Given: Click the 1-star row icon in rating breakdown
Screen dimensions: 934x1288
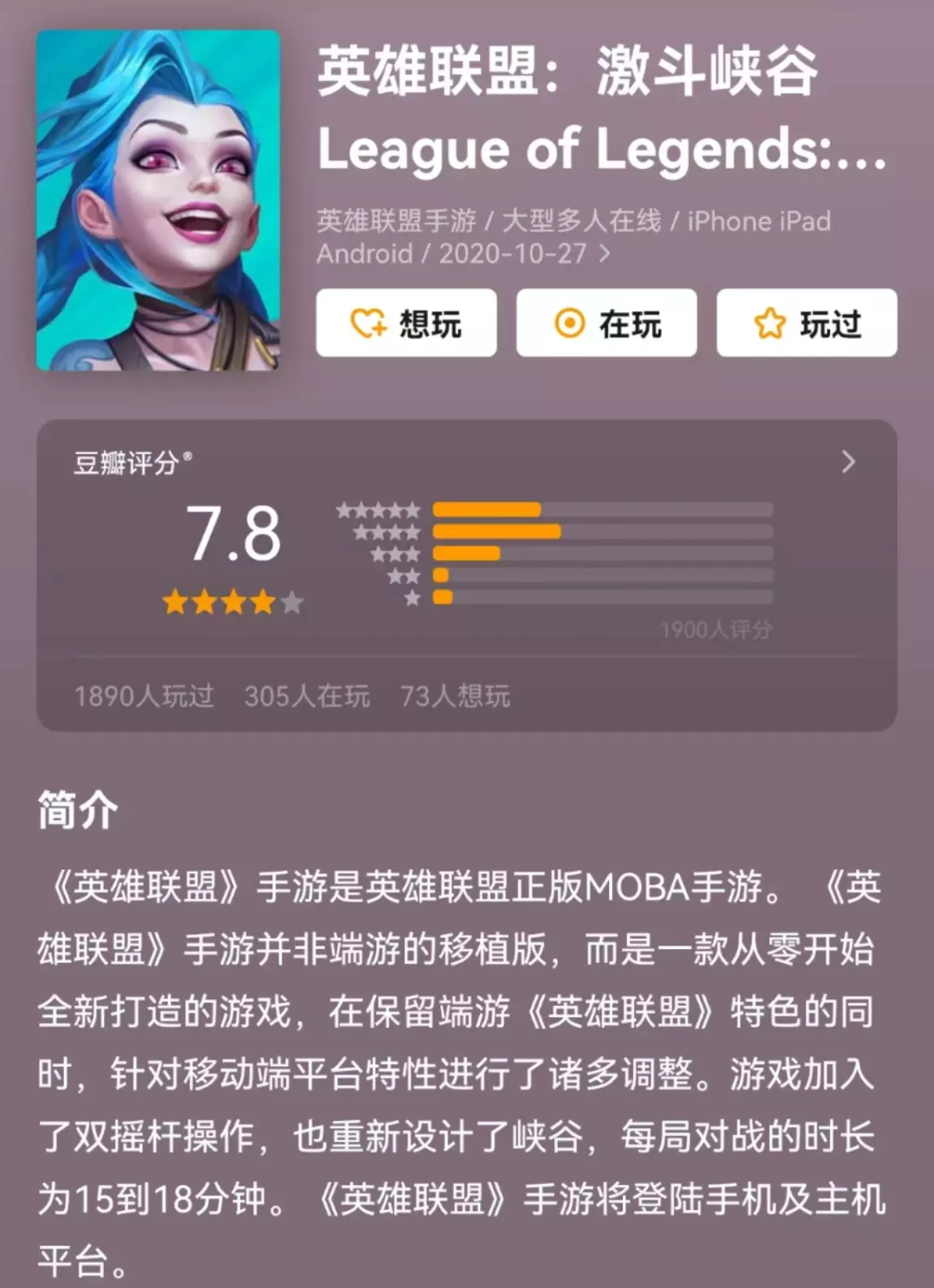Looking at the screenshot, I should coord(413,598).
